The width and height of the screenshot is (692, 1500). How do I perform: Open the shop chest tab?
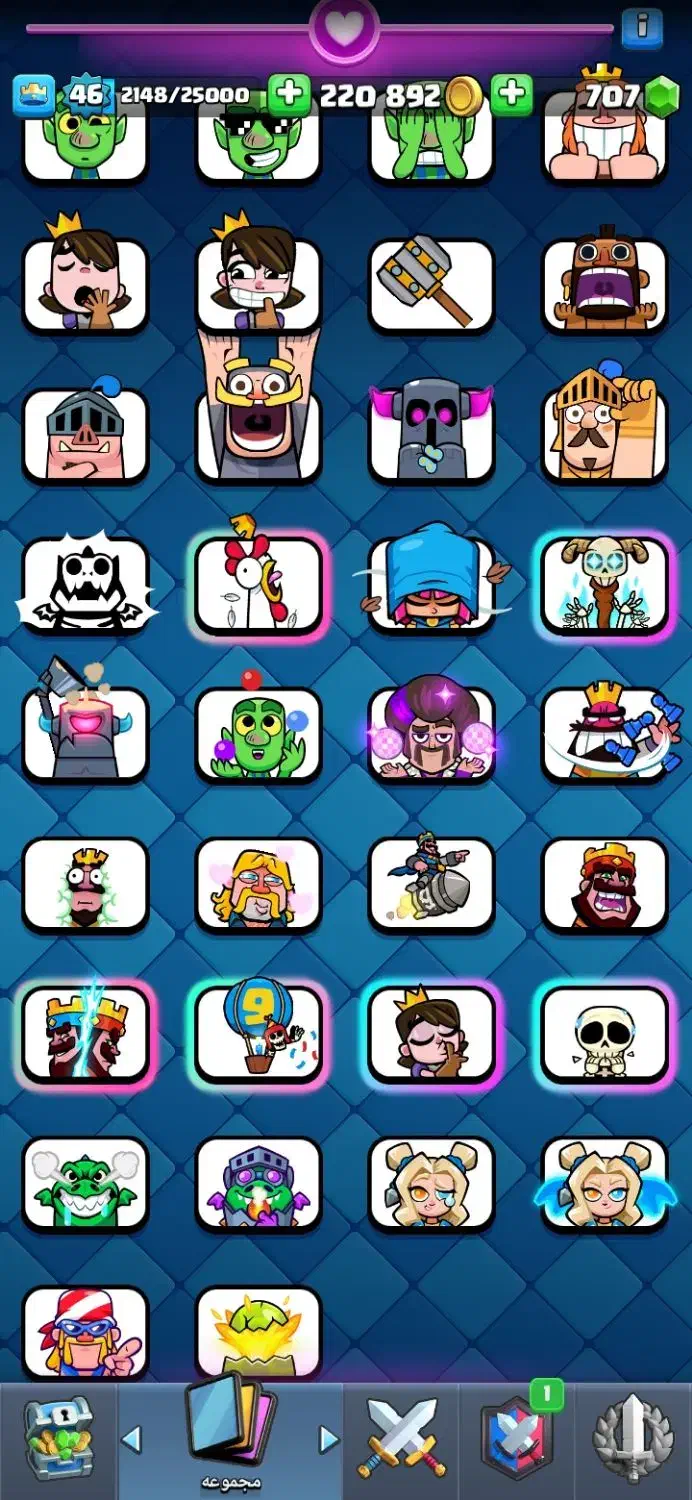(57, 1440)
